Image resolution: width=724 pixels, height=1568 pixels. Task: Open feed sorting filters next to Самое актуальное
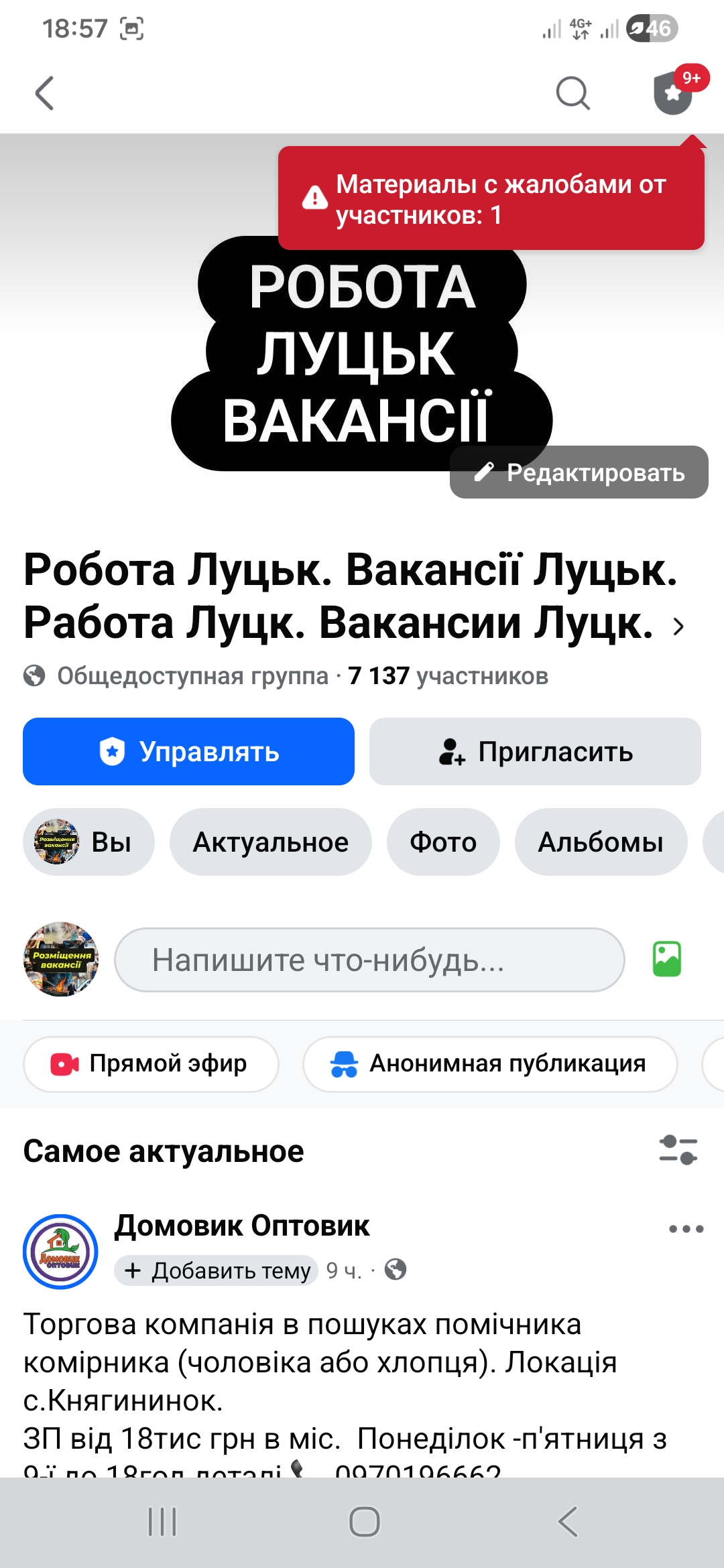coord(679,1151)
